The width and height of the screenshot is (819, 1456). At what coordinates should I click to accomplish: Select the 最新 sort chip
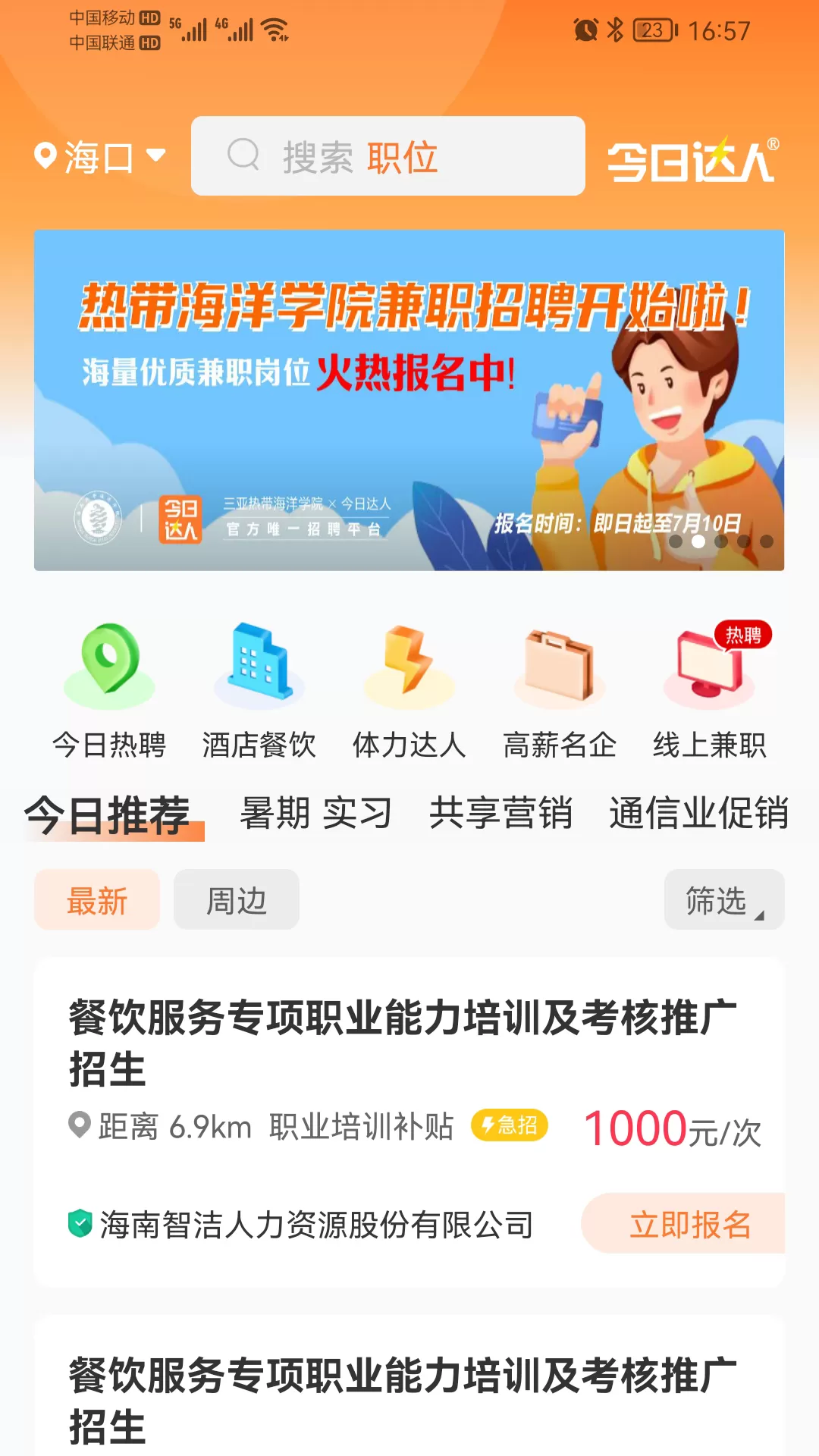[x=97, y=900]
